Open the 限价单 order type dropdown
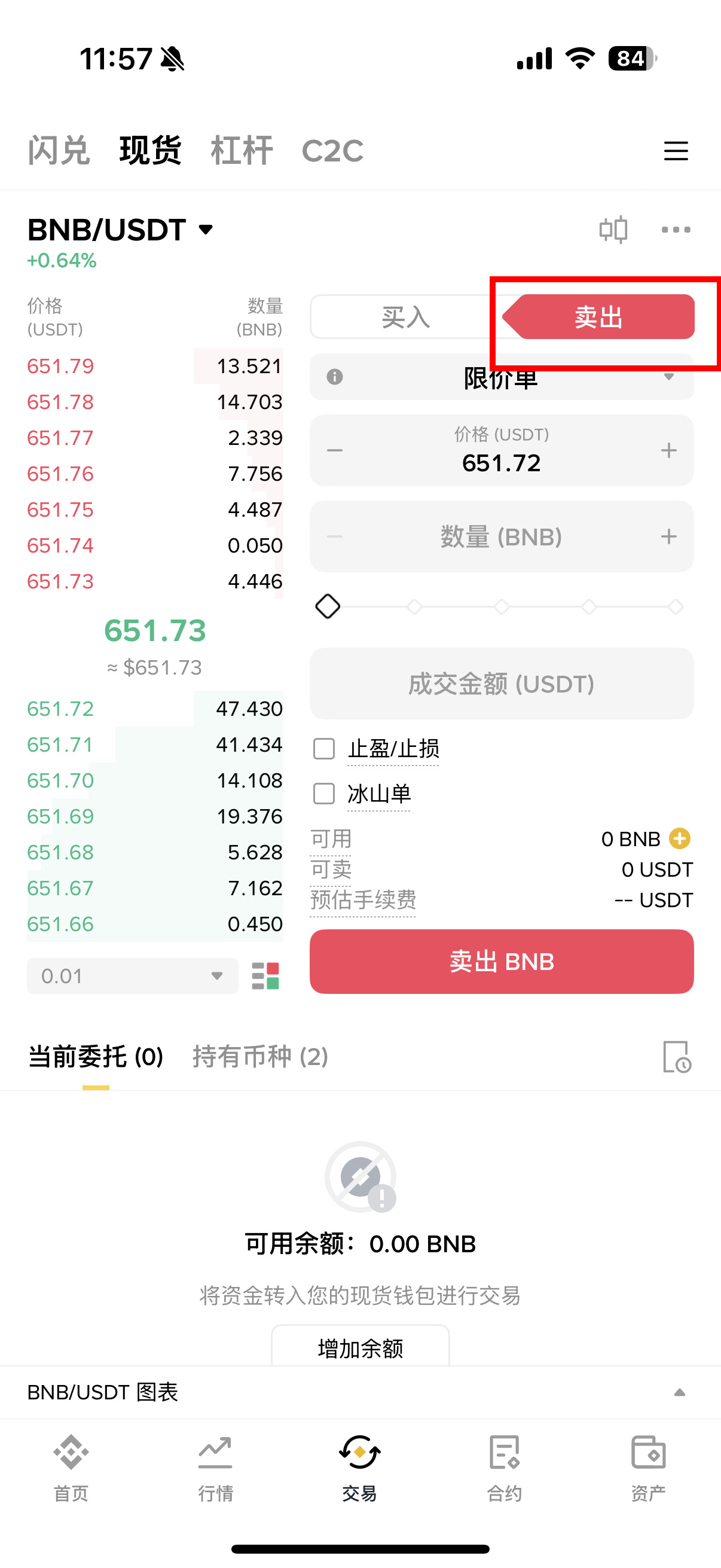 tap(500, 377)
